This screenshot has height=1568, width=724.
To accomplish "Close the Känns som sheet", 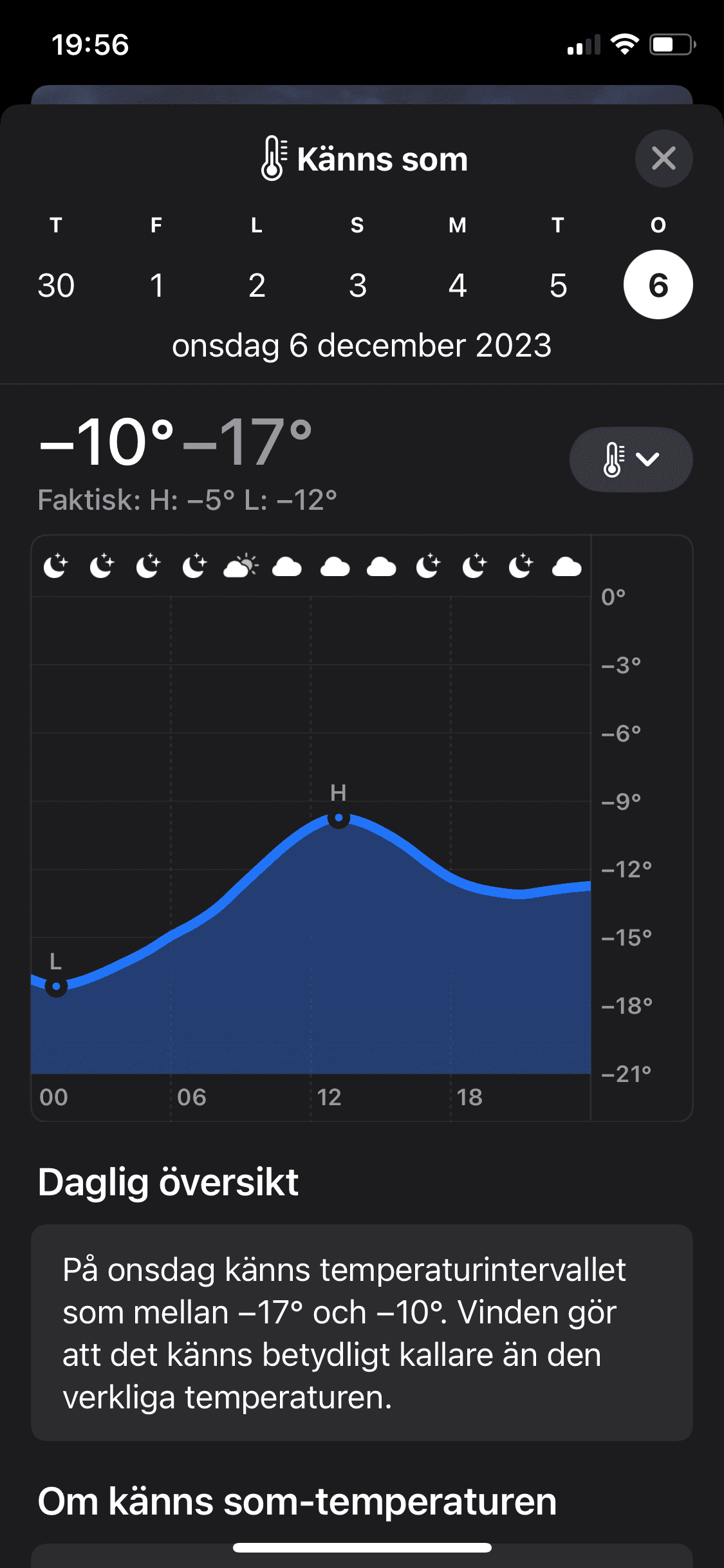I will pos(664,158).
